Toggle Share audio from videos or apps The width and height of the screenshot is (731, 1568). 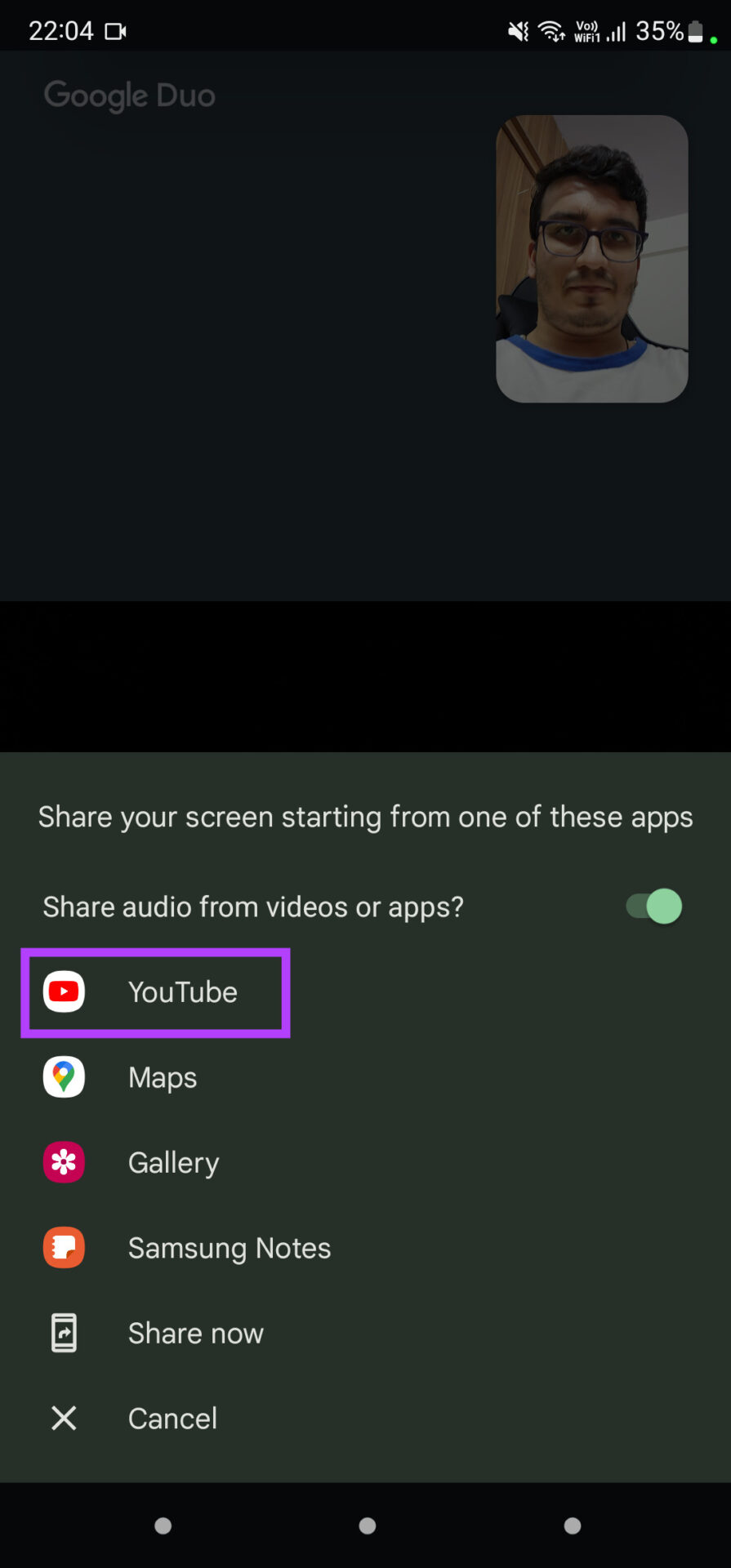654,906
